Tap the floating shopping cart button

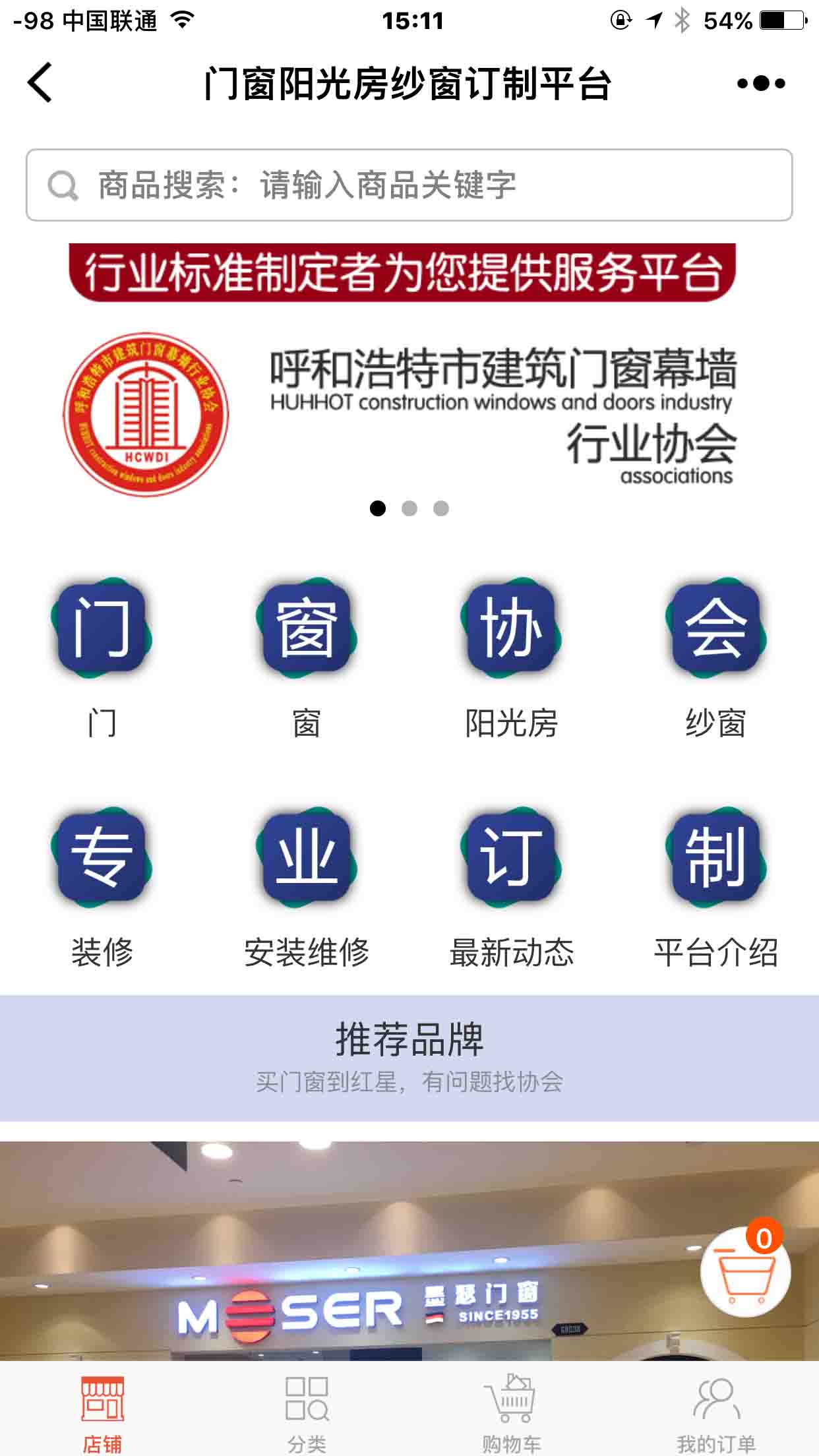pos(745,1271)
